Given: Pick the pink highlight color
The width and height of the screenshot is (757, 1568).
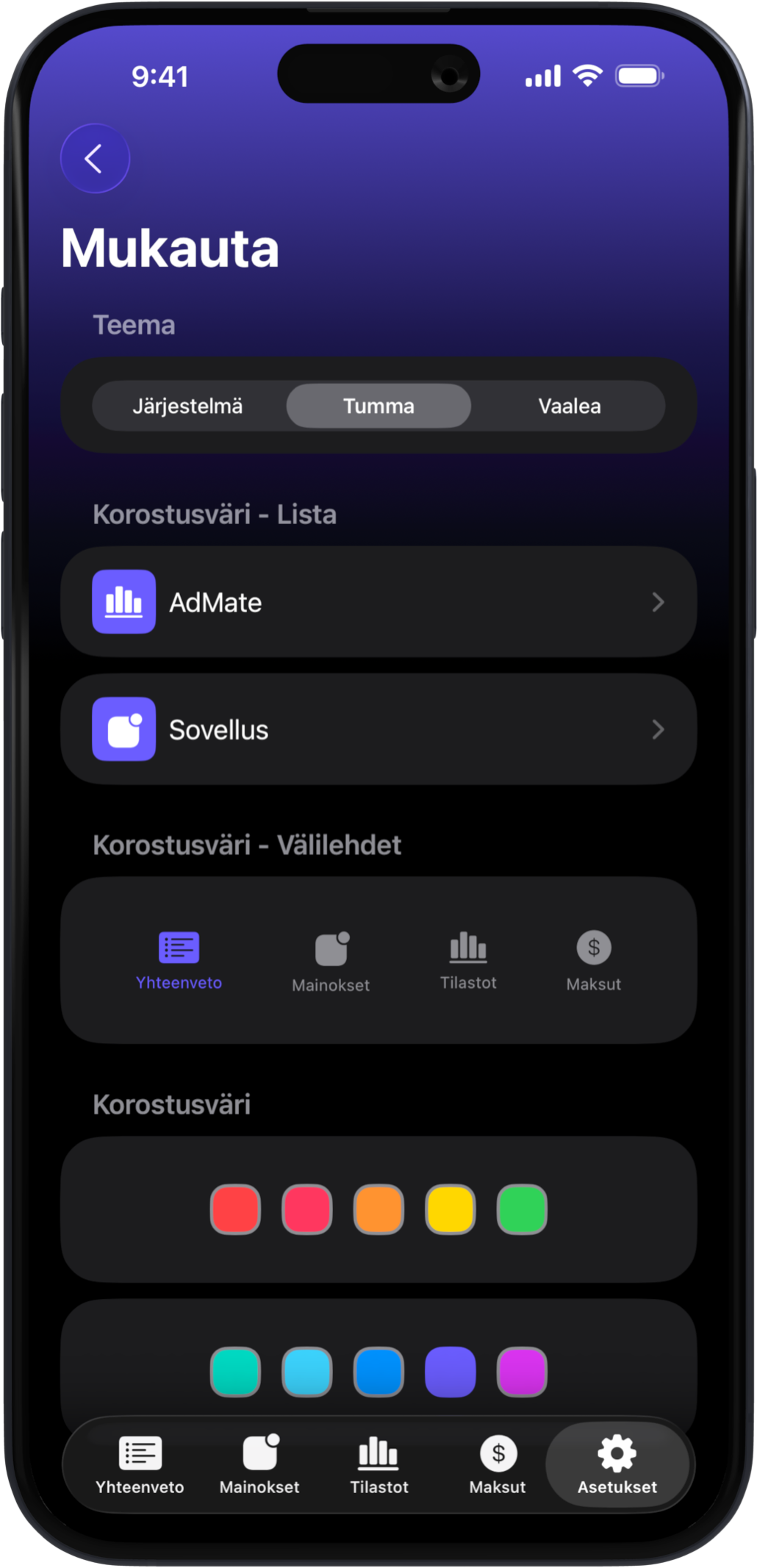Looking at the screenshot, I should click(x=307, y=1209).
